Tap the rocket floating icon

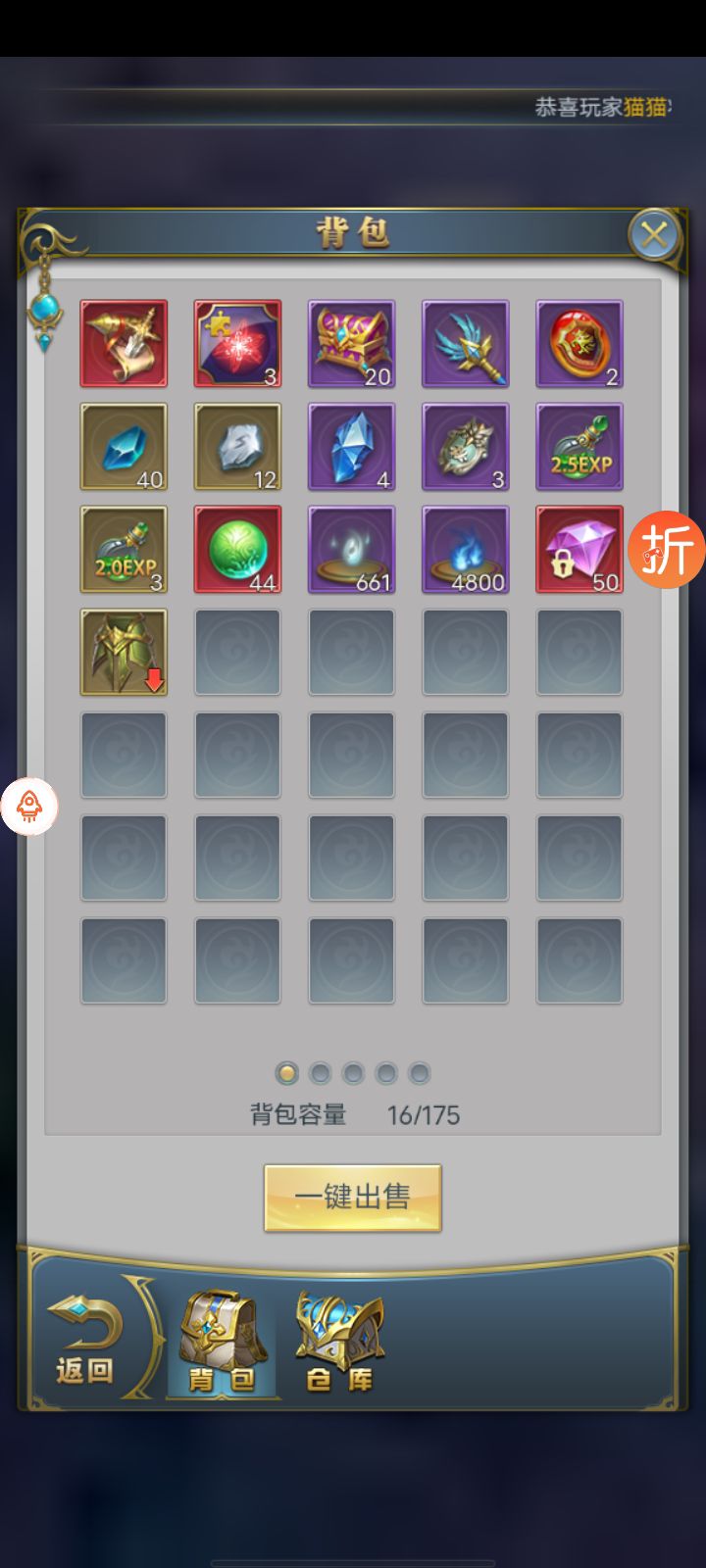(x=29, y=806)
